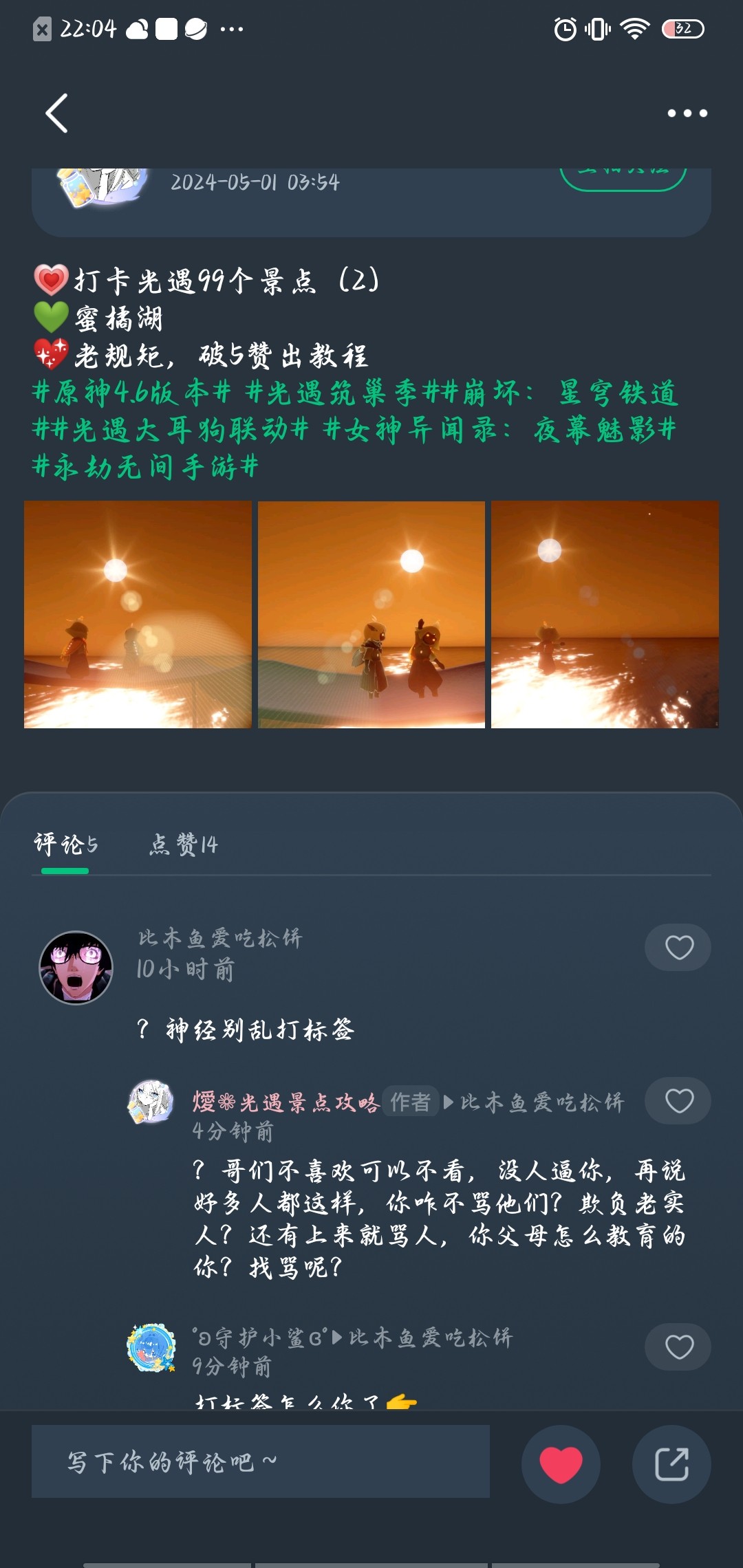Open the first sunset photo
The image size is (743, 1568).
pos(138,614)
